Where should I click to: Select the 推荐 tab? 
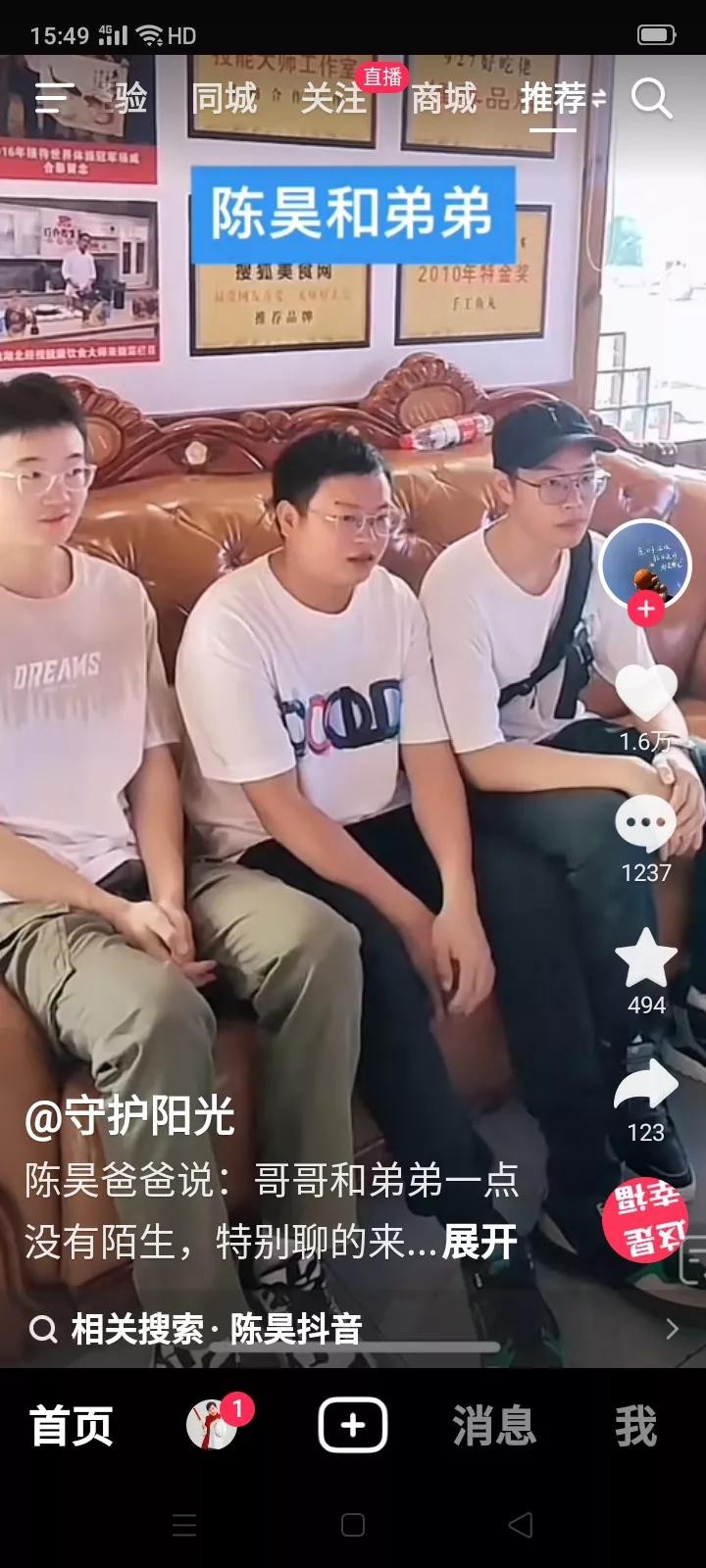pyautogui.click(x=555, y=98)
